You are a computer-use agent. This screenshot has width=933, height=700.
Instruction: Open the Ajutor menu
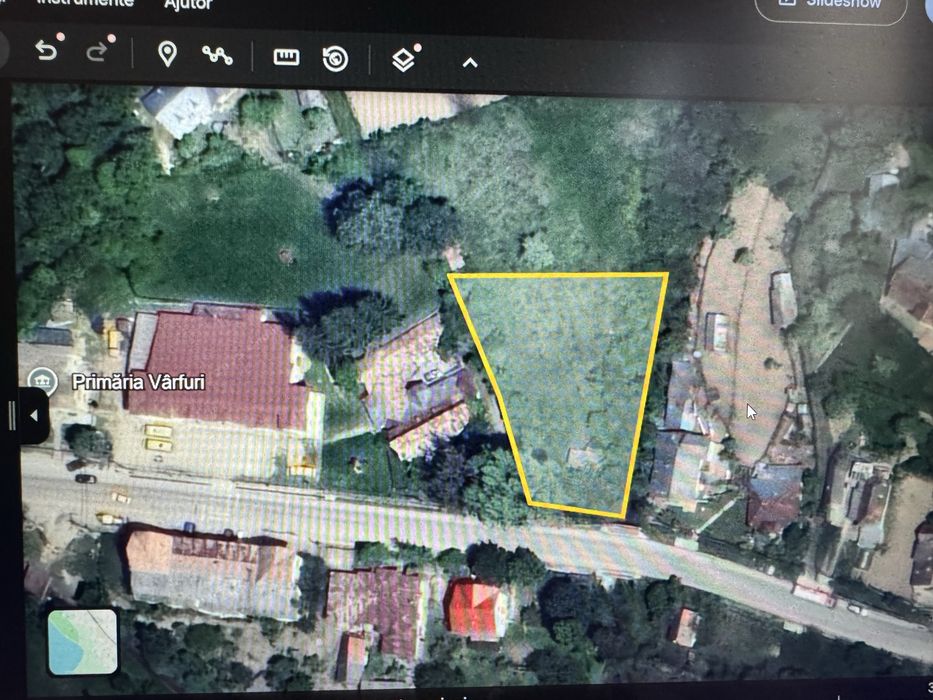click(188, 5)
